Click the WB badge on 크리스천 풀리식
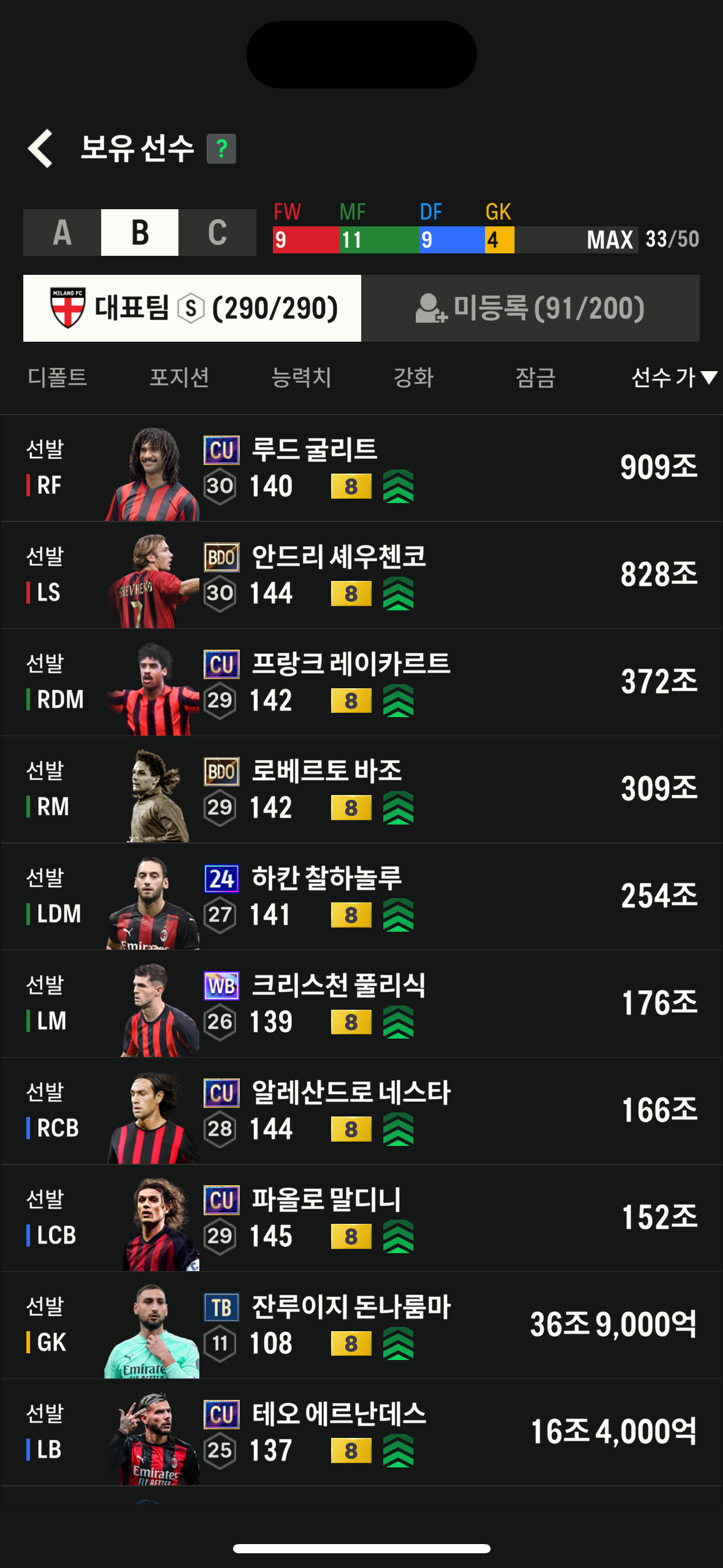 (x=221, y=986)
